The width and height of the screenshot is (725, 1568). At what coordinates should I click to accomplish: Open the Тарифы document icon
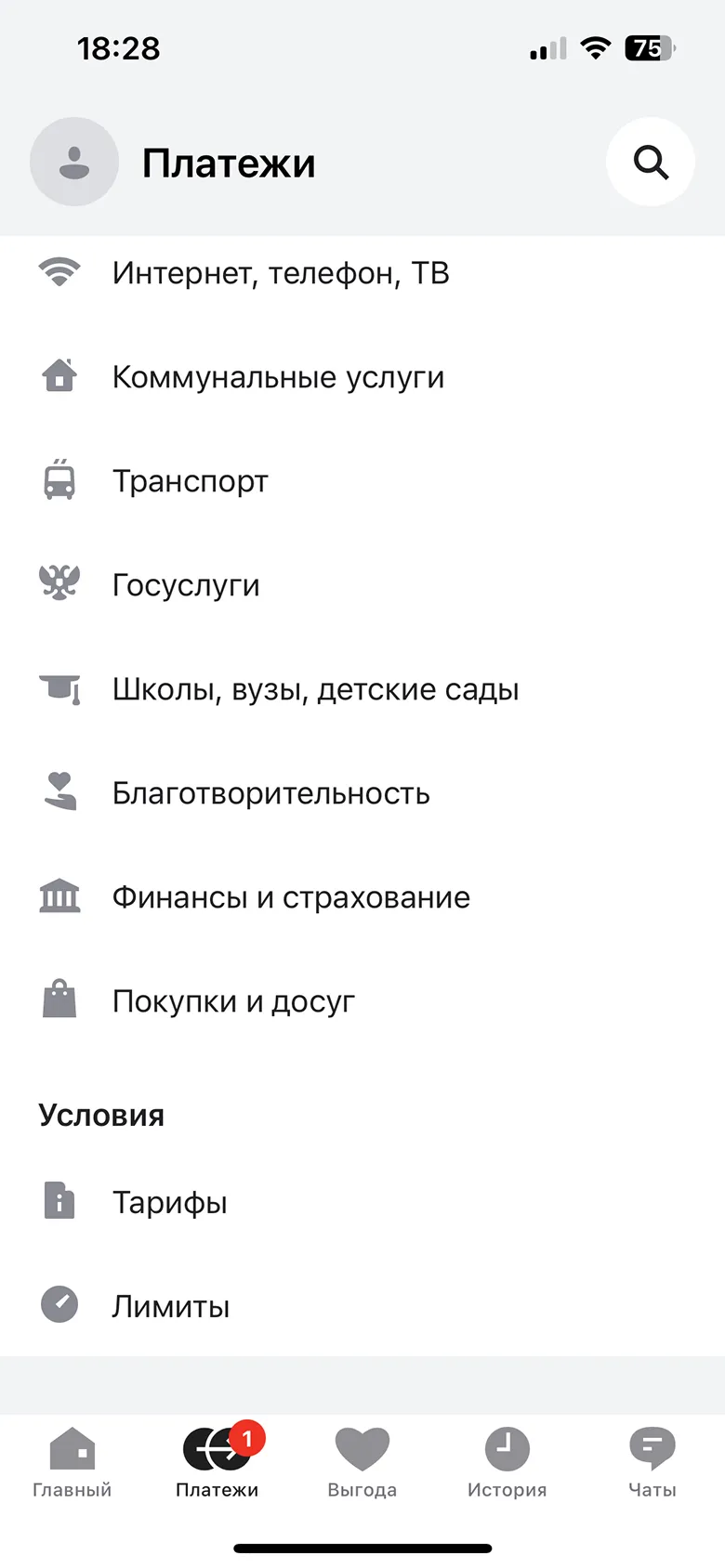tap(59, 1200)
